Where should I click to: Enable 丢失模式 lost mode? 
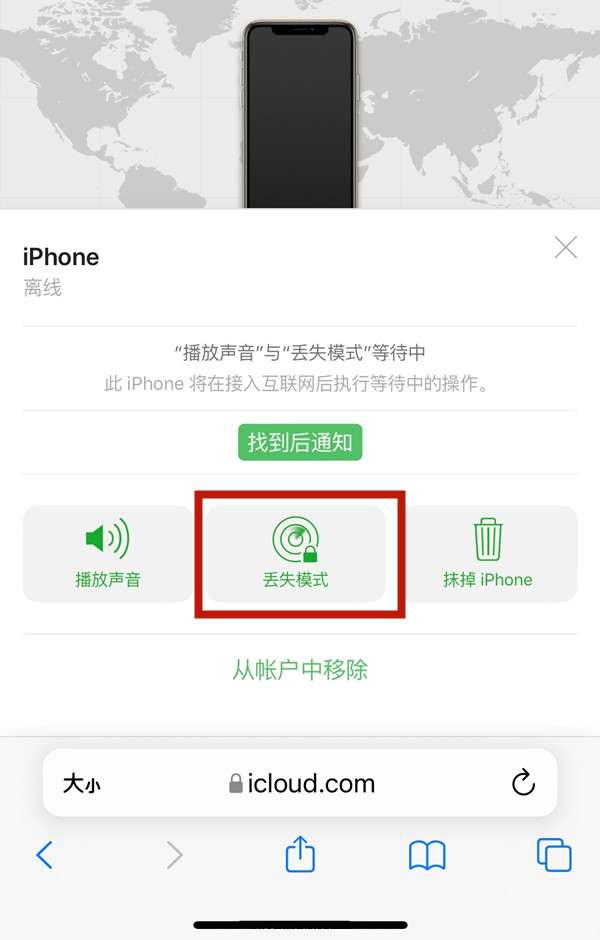pyautogui.click(x=296, y=553)
